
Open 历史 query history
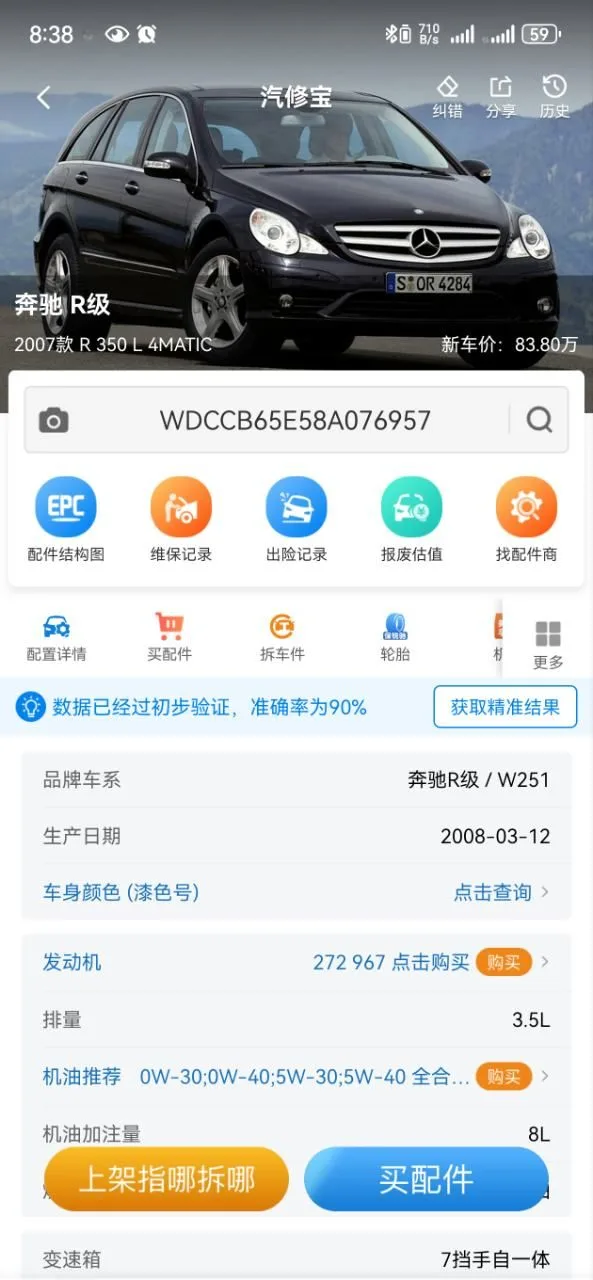coord(554,97)
